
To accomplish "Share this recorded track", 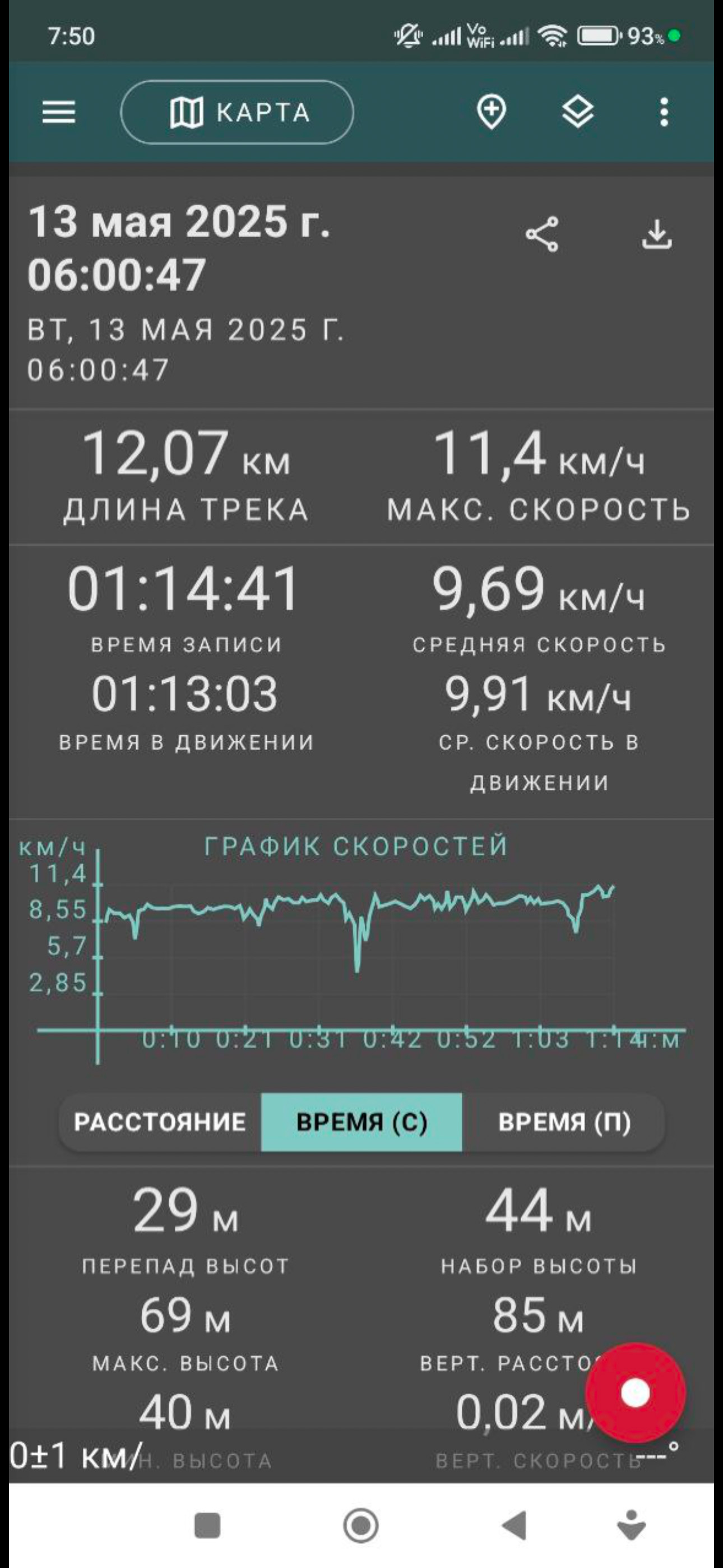I will pyautogui.click(x=541, y=234).
